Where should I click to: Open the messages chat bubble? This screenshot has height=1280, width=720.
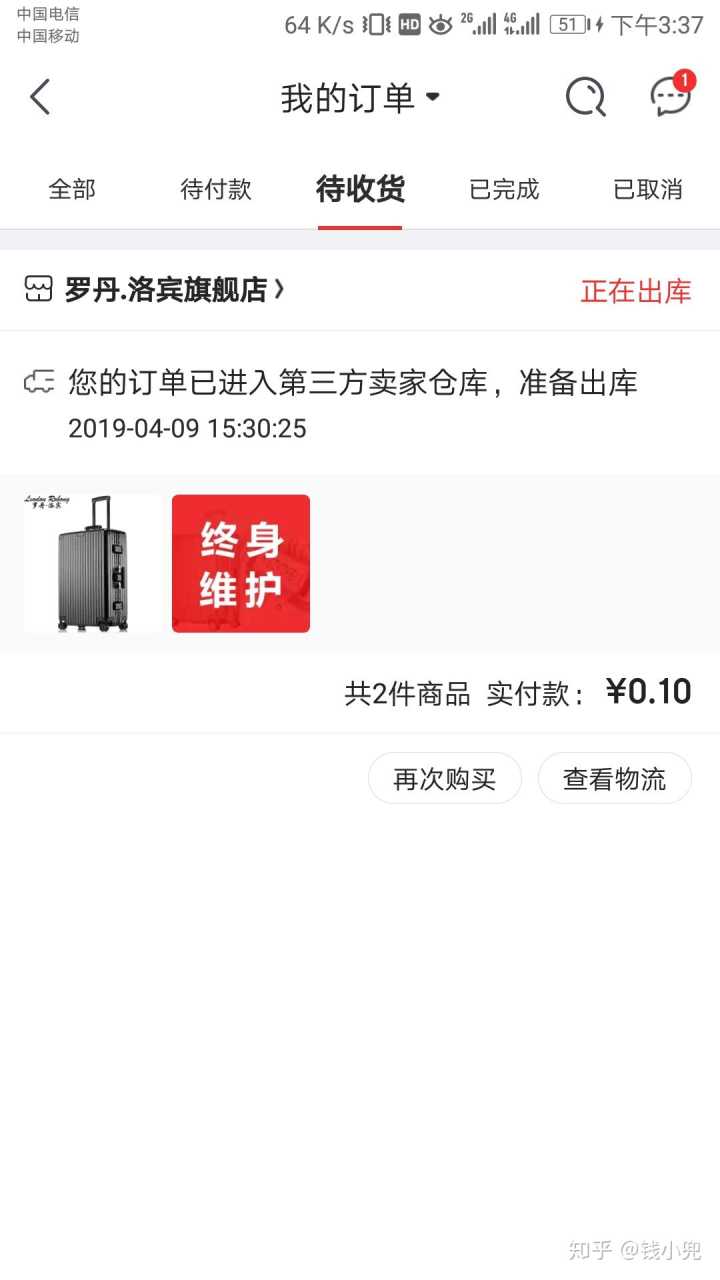670,97
